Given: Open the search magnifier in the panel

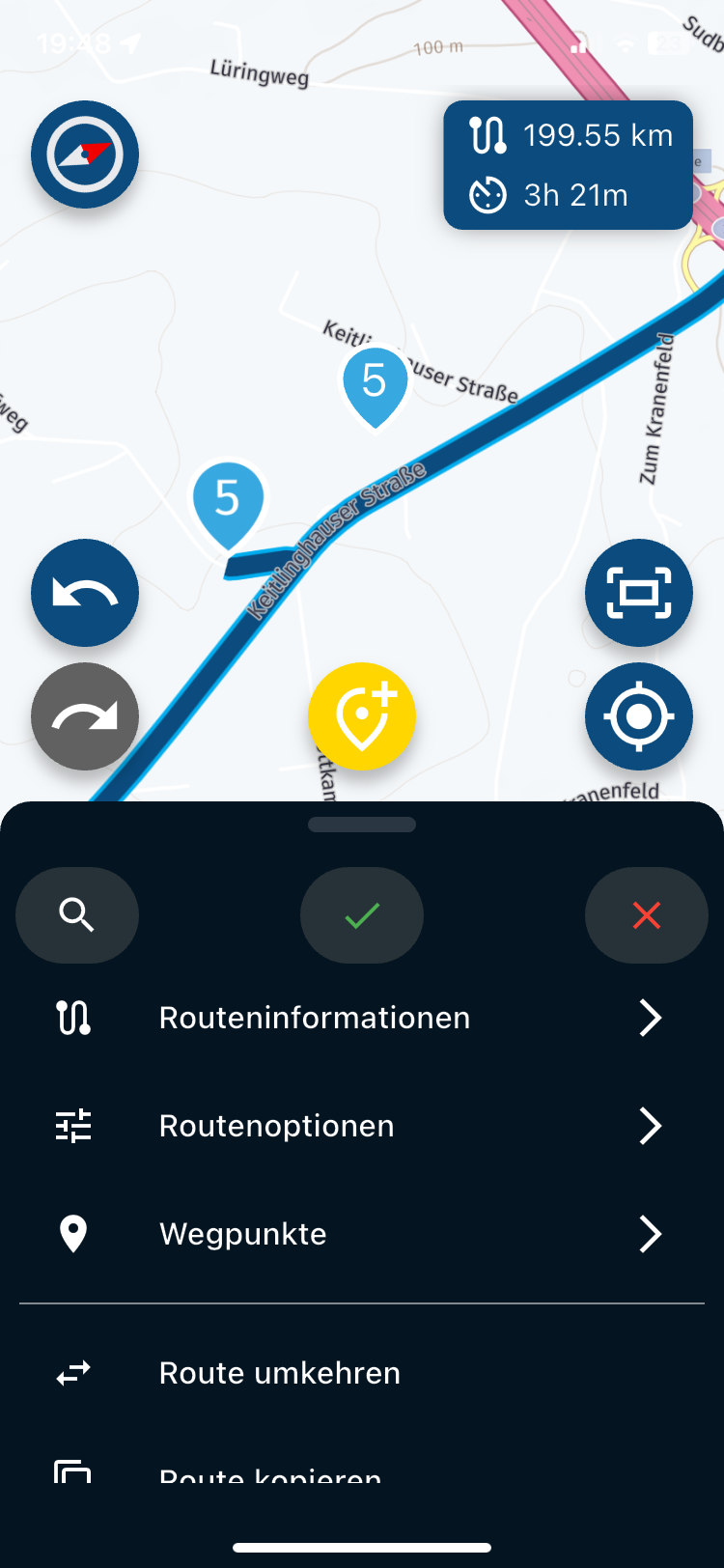Looking at the screenshot, I should [77, 914].
